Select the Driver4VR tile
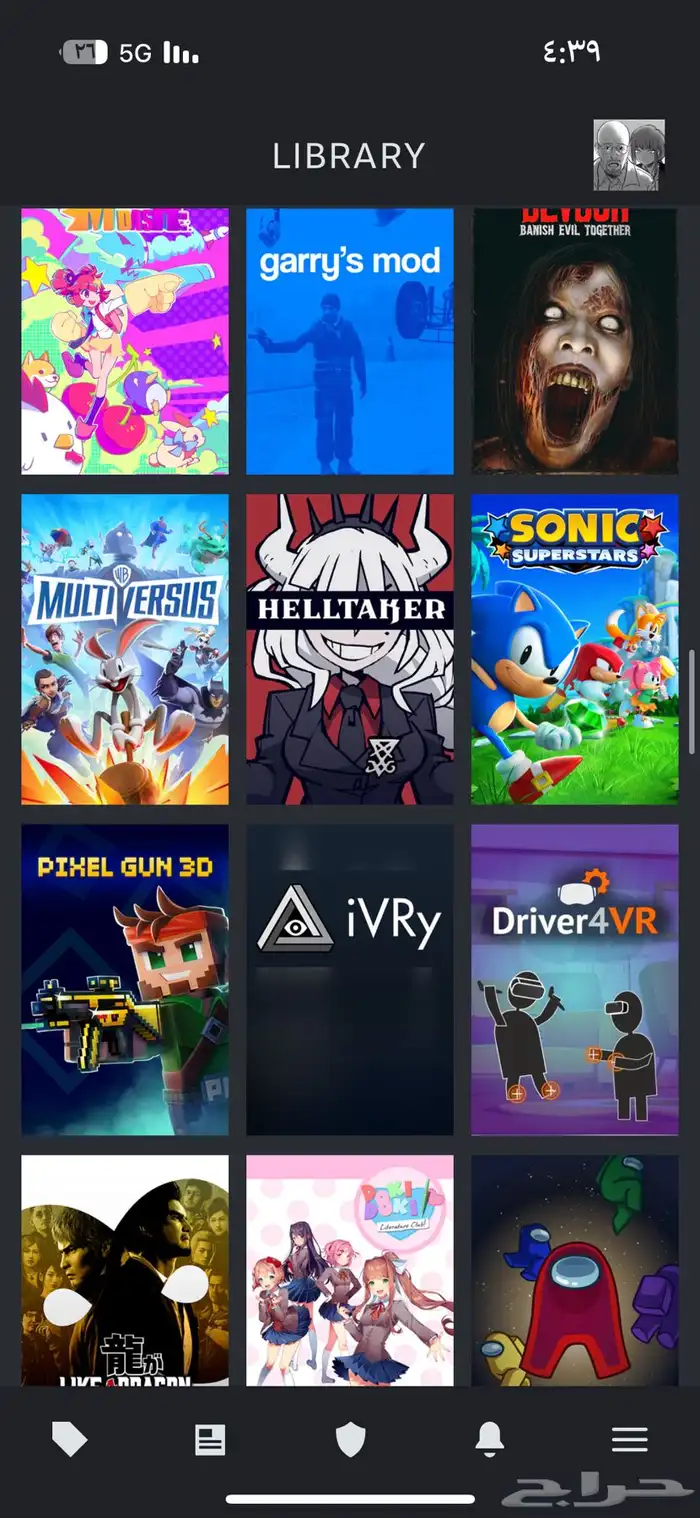 (x=575, y=979)
